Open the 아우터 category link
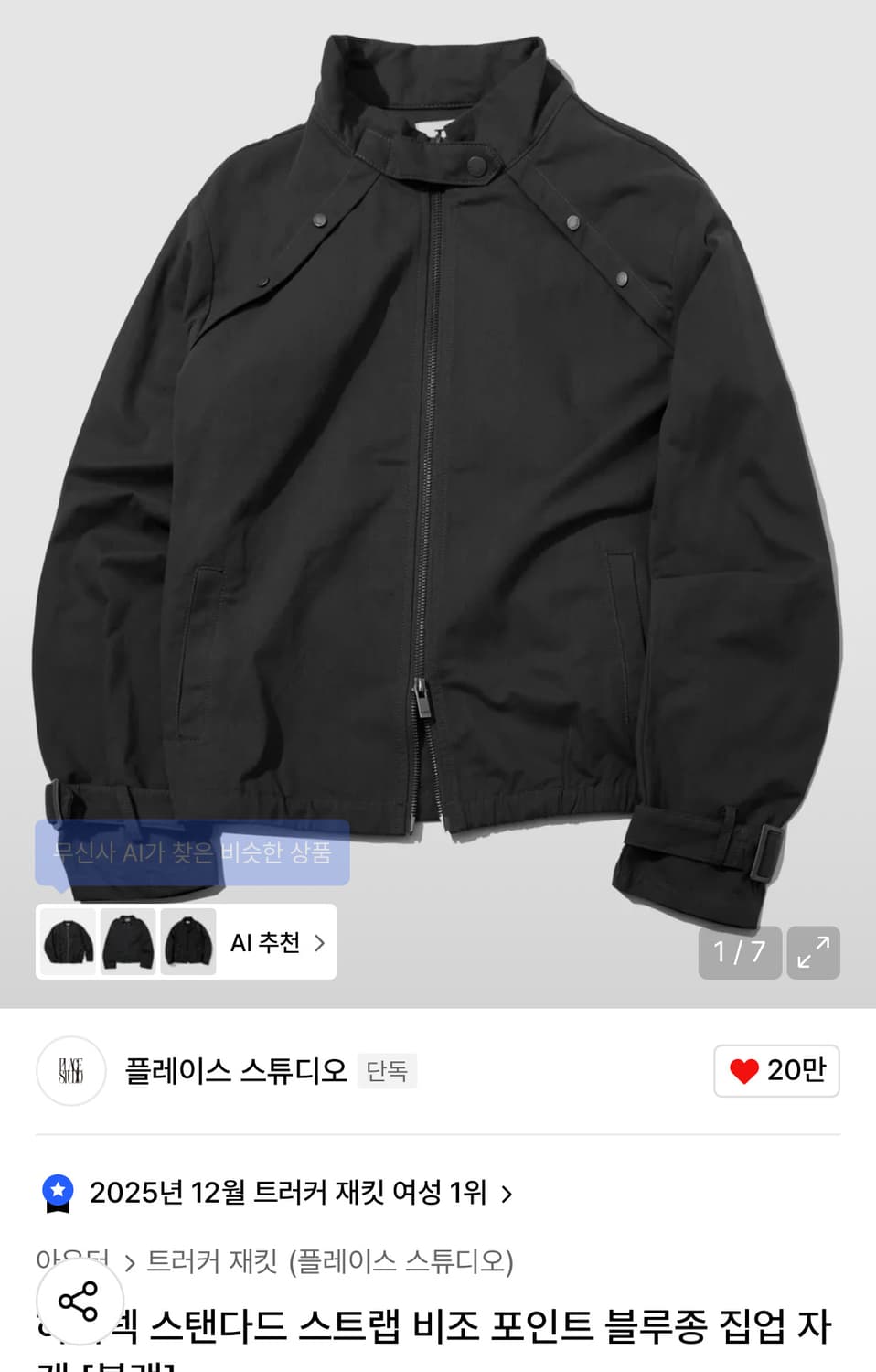Image resolution: width=876 pixels, height=1372 pixels. (x=69, y=1260)
